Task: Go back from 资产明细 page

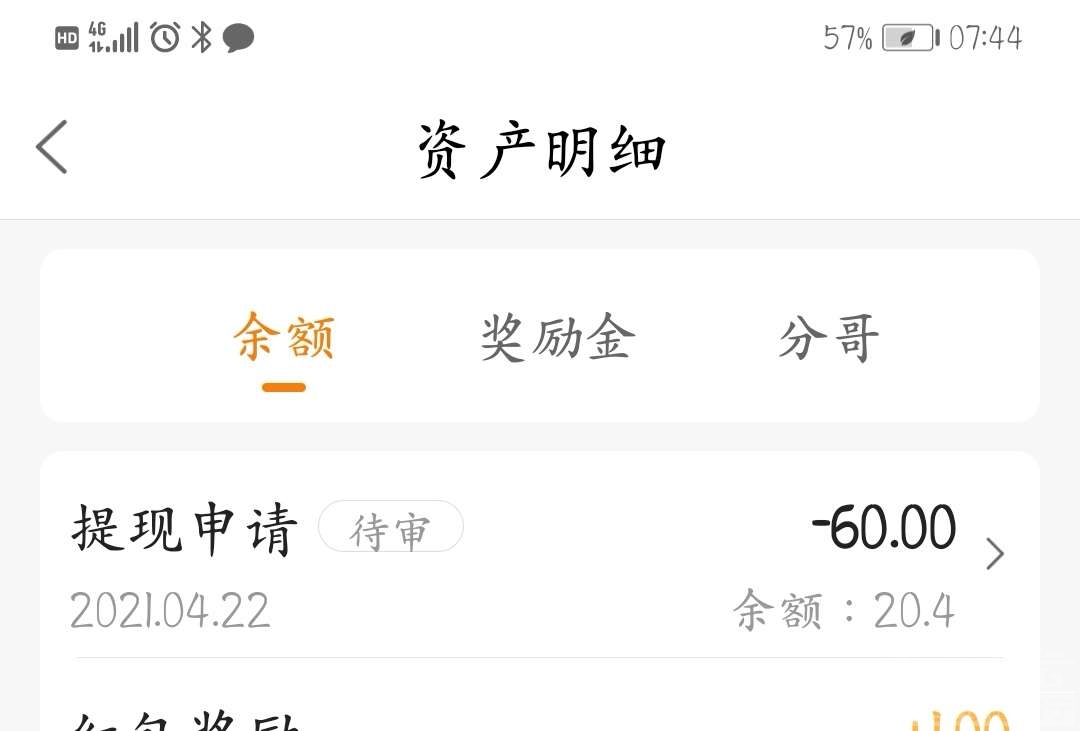Action: pos(52,147)
